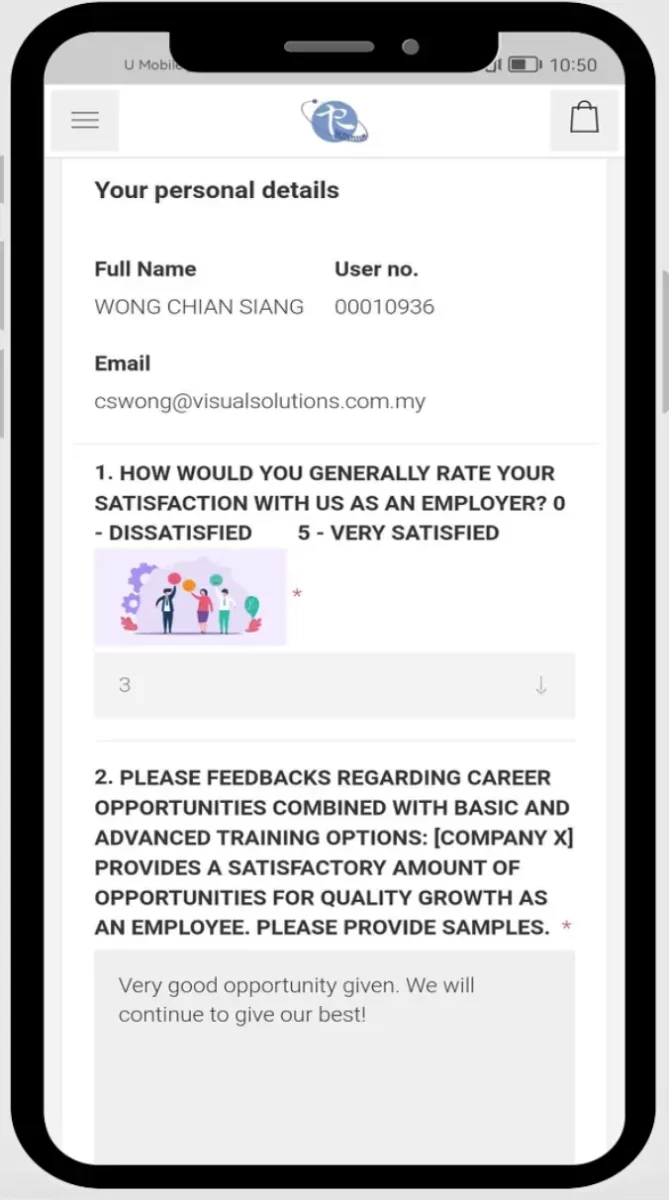The image size is (669, 1200).
Task: Tap the logo in the header
Action: coord(335,121)
